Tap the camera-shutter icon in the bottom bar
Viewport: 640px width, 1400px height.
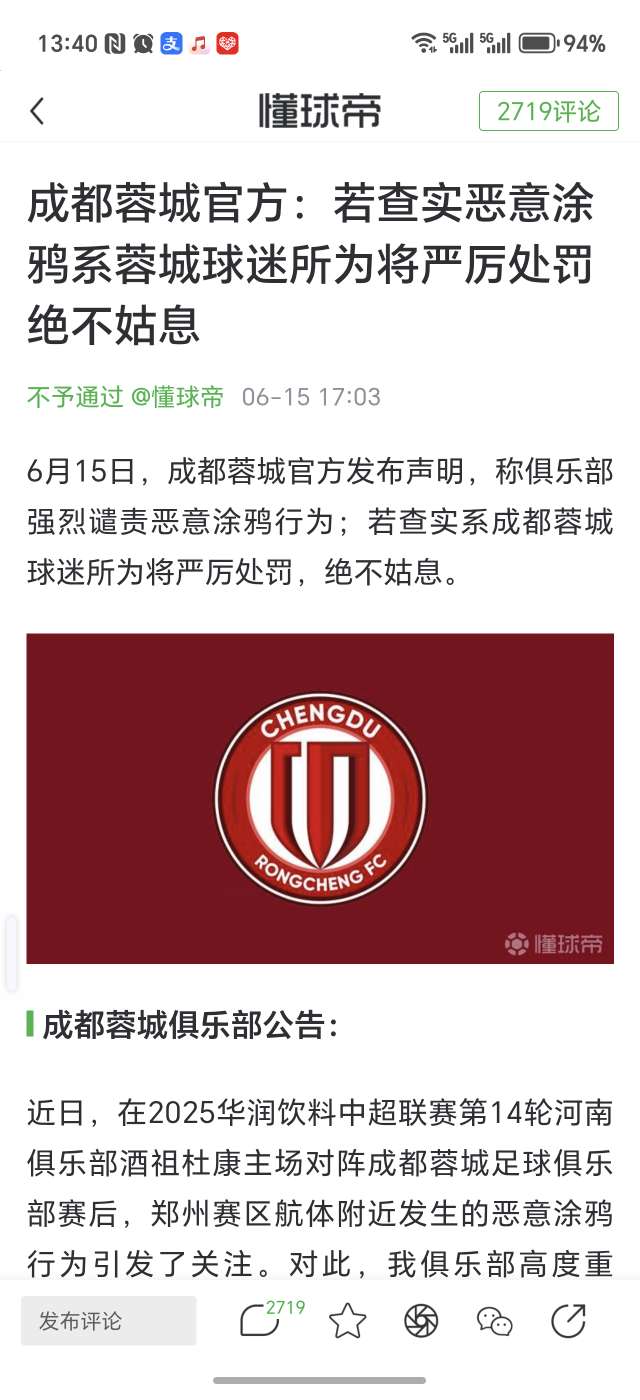421,1321
